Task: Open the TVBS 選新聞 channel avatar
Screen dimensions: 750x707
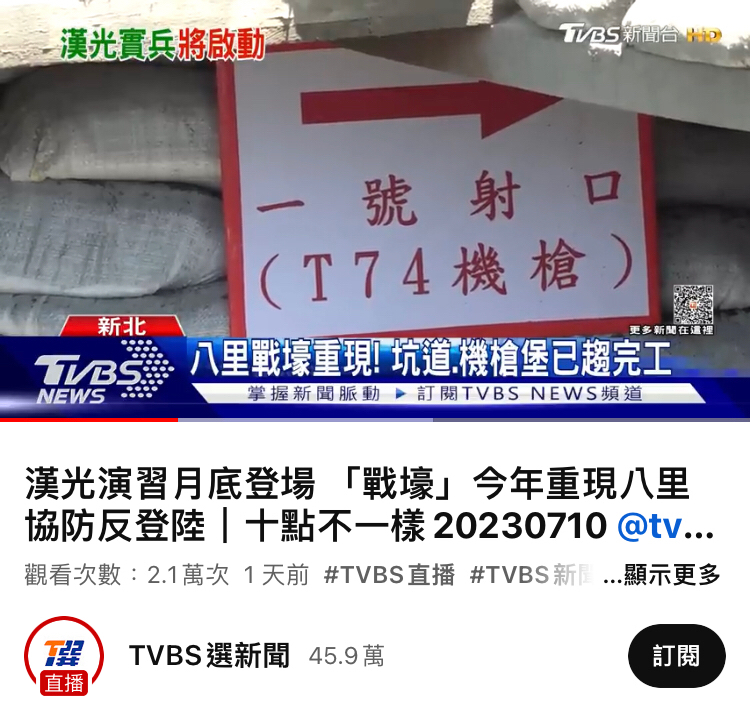Action: (x=63, y=656)
